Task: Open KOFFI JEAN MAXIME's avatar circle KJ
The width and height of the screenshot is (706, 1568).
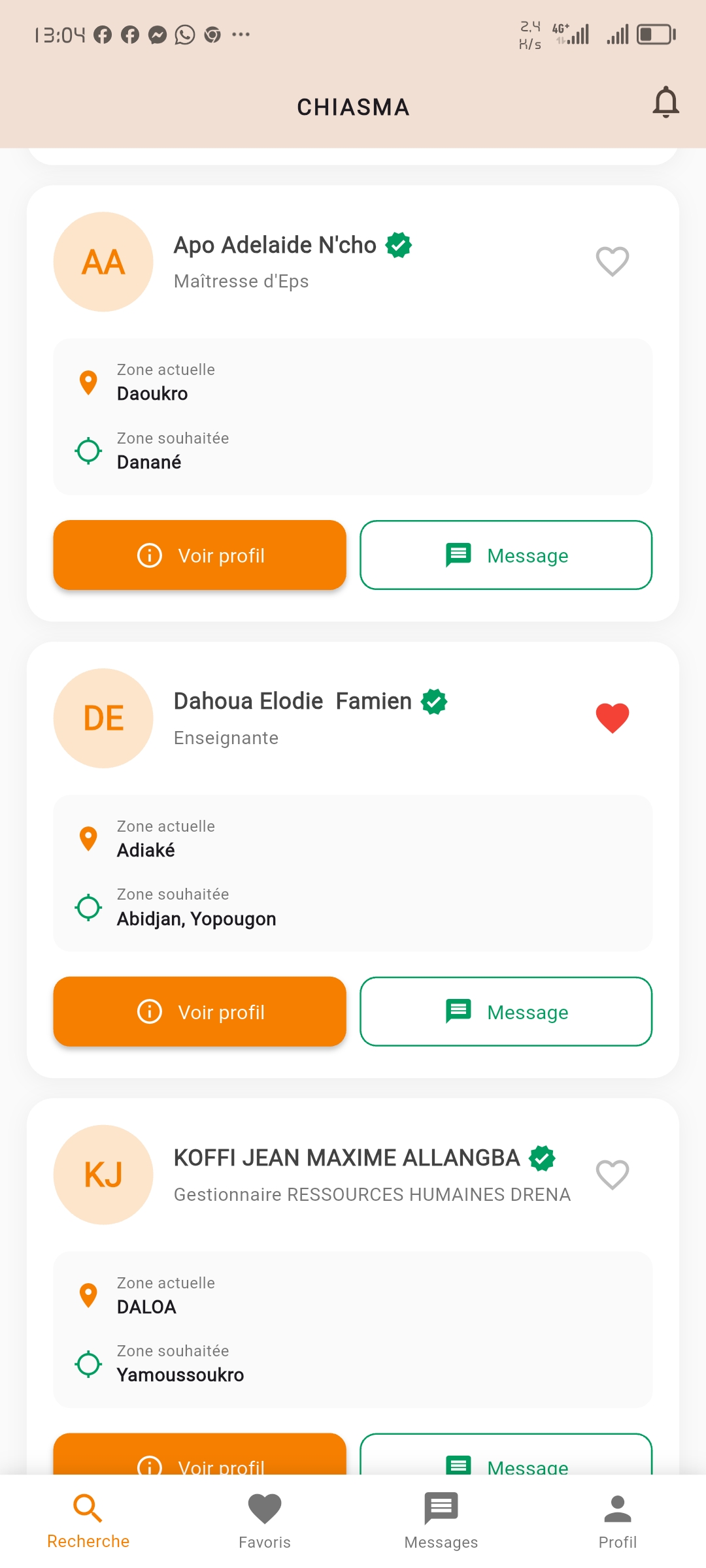Action: coord(103,1174)
